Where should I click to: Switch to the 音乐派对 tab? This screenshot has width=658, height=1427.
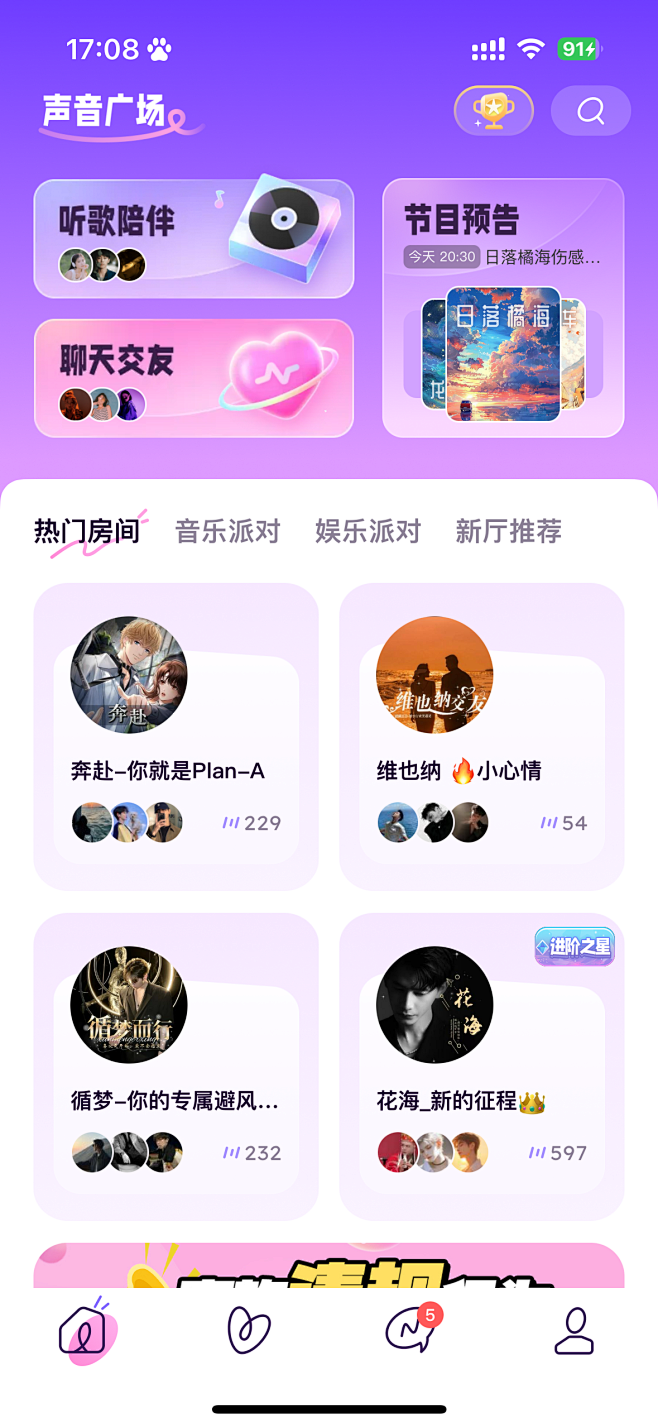(228, 530)
